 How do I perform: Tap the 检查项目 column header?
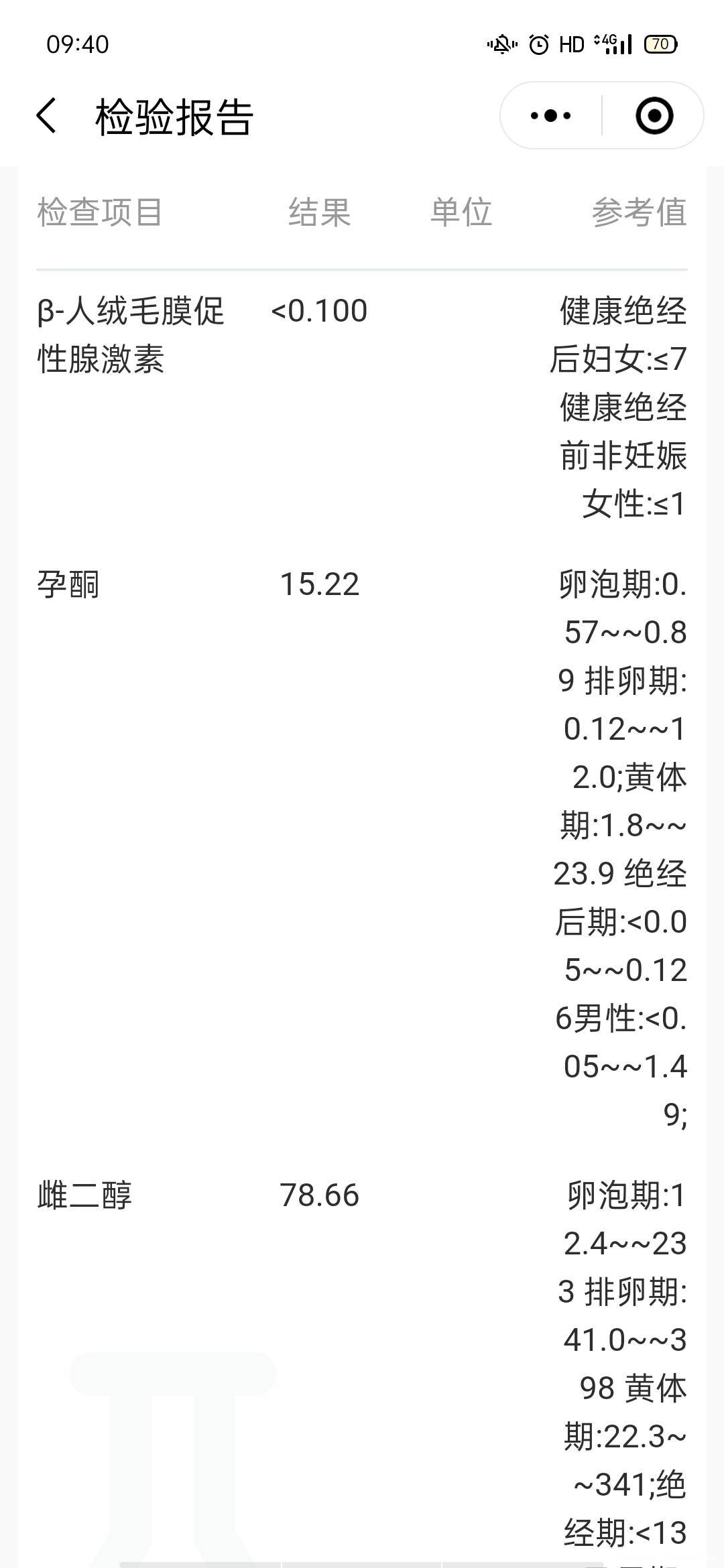[x=99, y=212]
